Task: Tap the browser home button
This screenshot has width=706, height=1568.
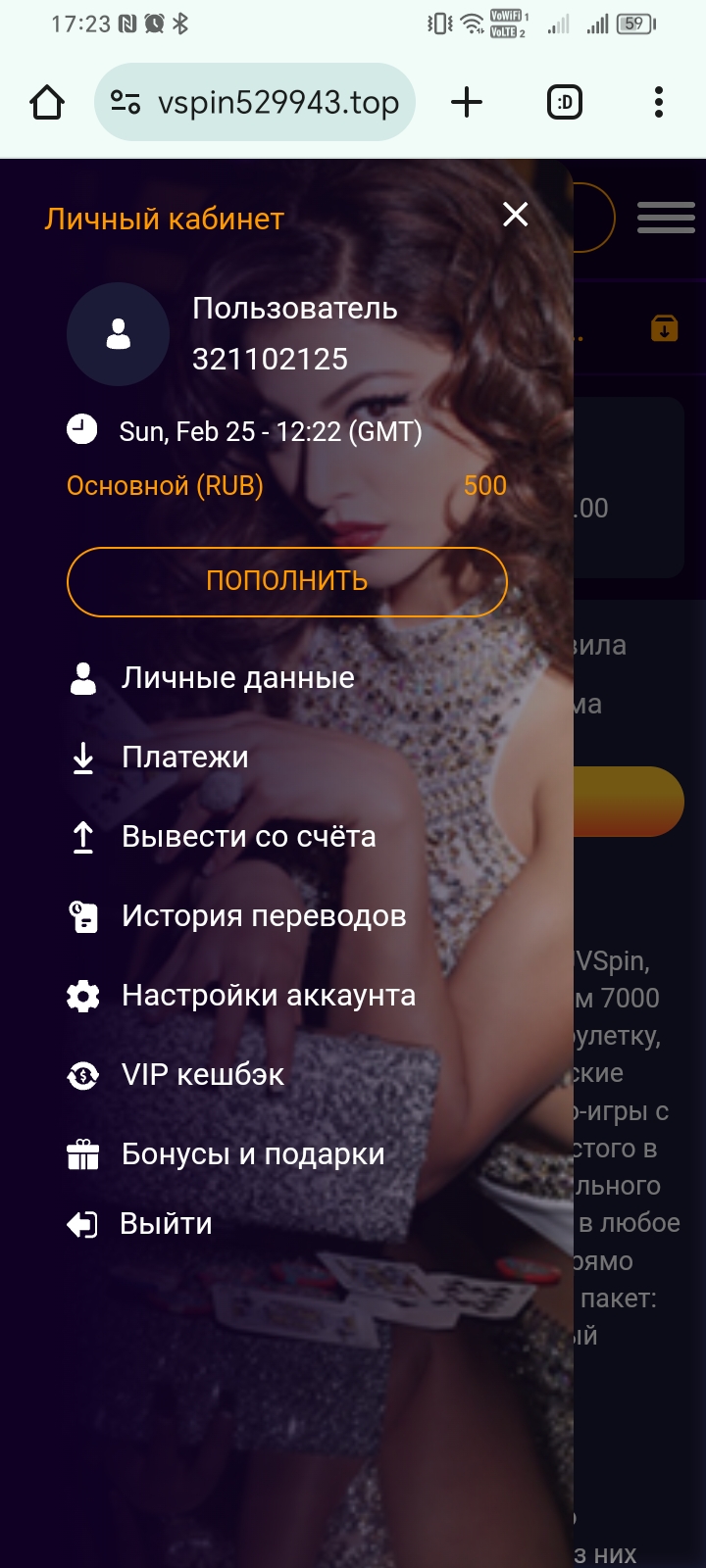Action: tap(47, 102)
